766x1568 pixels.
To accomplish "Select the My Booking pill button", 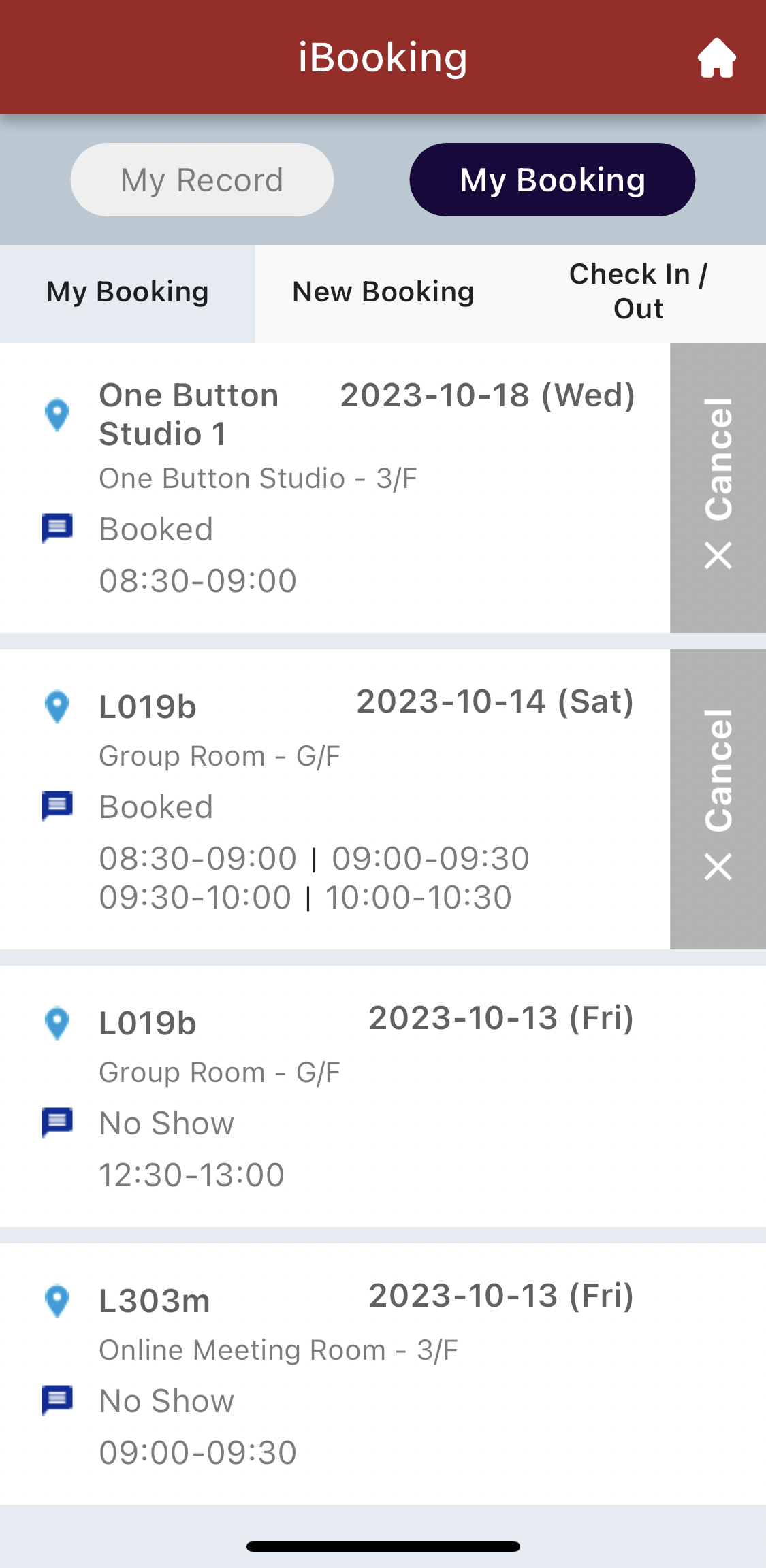I will pyautogui.click(x=552, y=180).
